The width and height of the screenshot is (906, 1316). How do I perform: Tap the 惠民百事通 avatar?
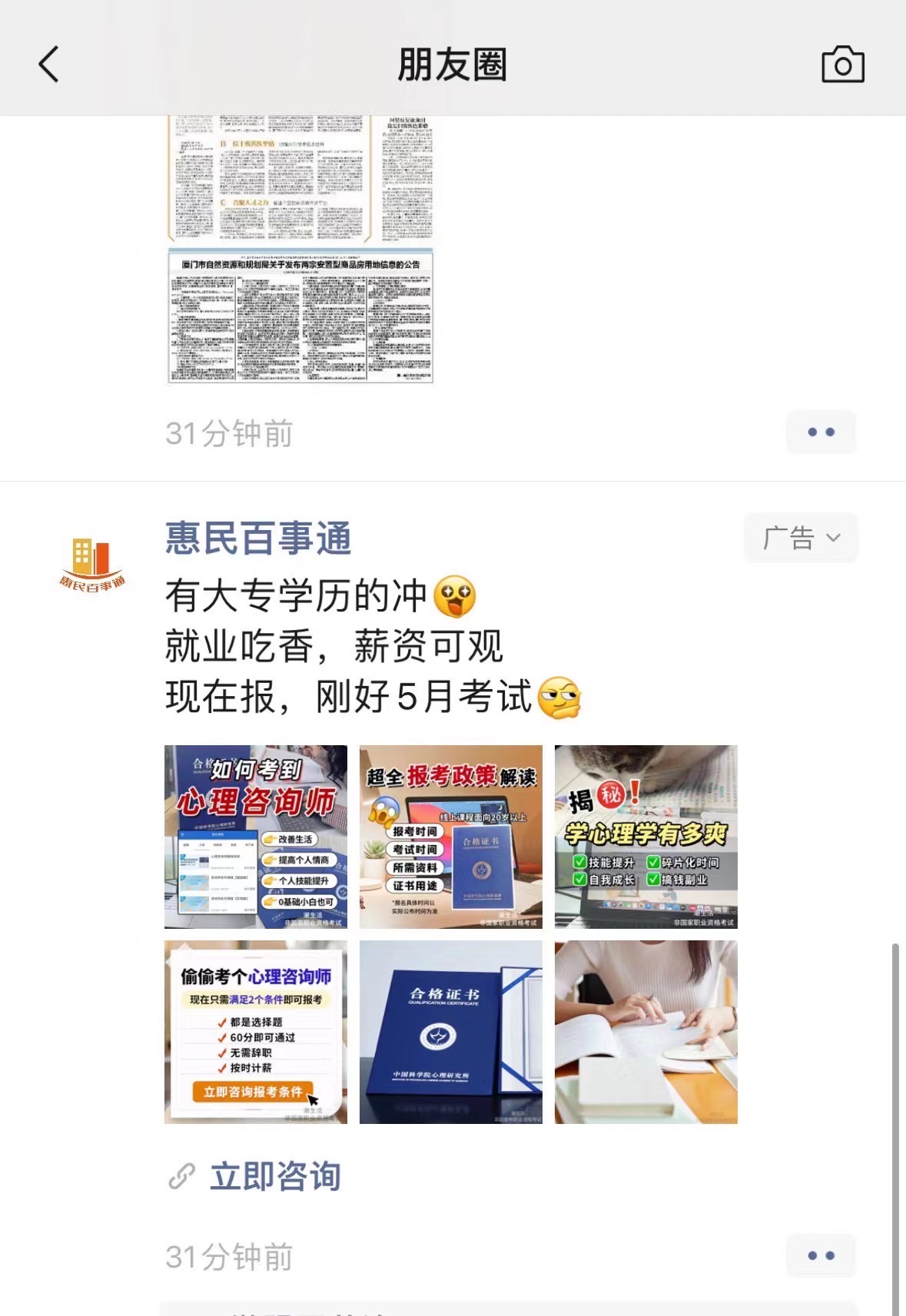(x=92, y=565)
